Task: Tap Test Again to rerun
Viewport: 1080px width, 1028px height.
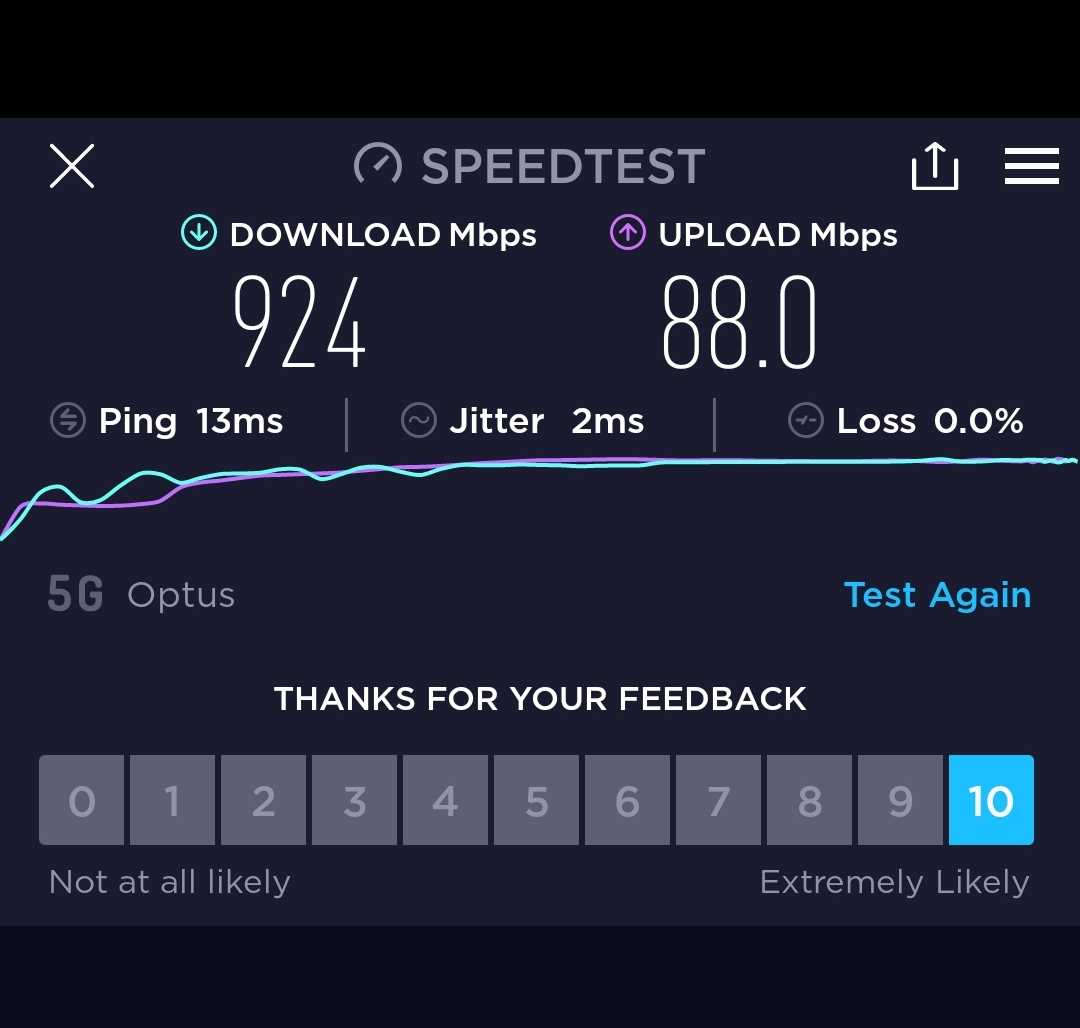Action: 937,595
